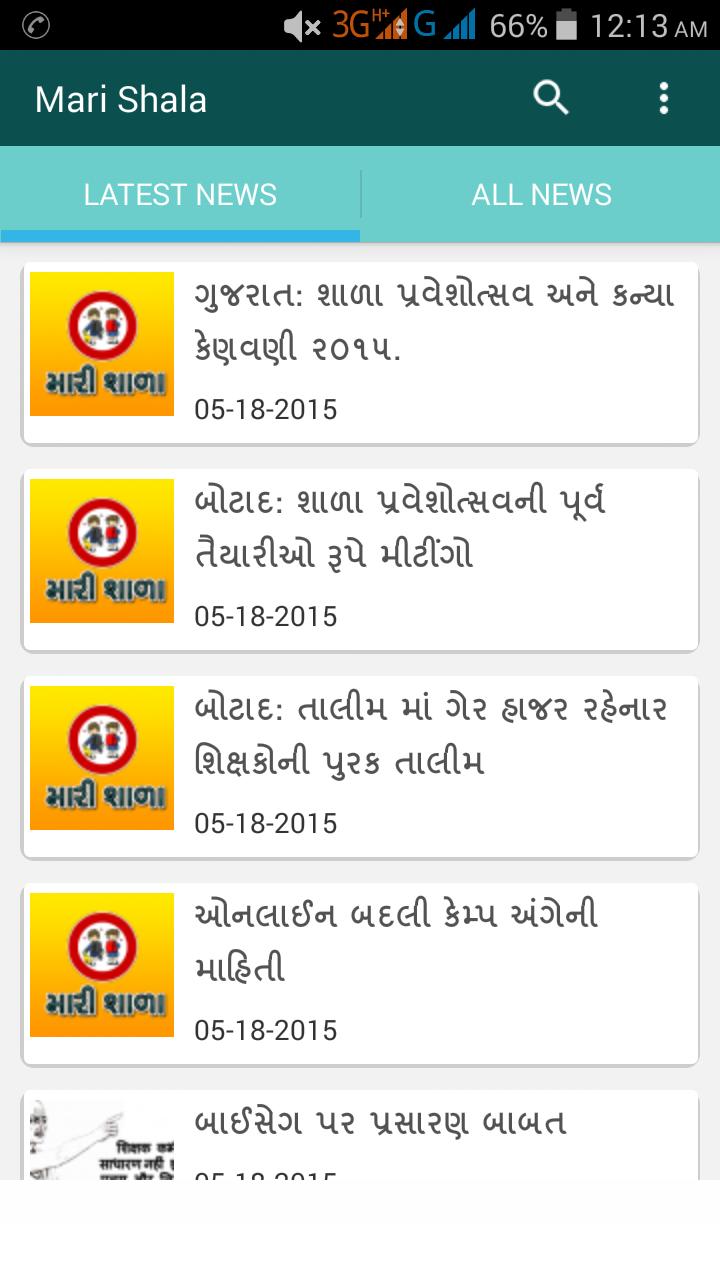The image size is (720, 1280).
Task: Switch to the All News tab
Action: (x=541, y=194)
